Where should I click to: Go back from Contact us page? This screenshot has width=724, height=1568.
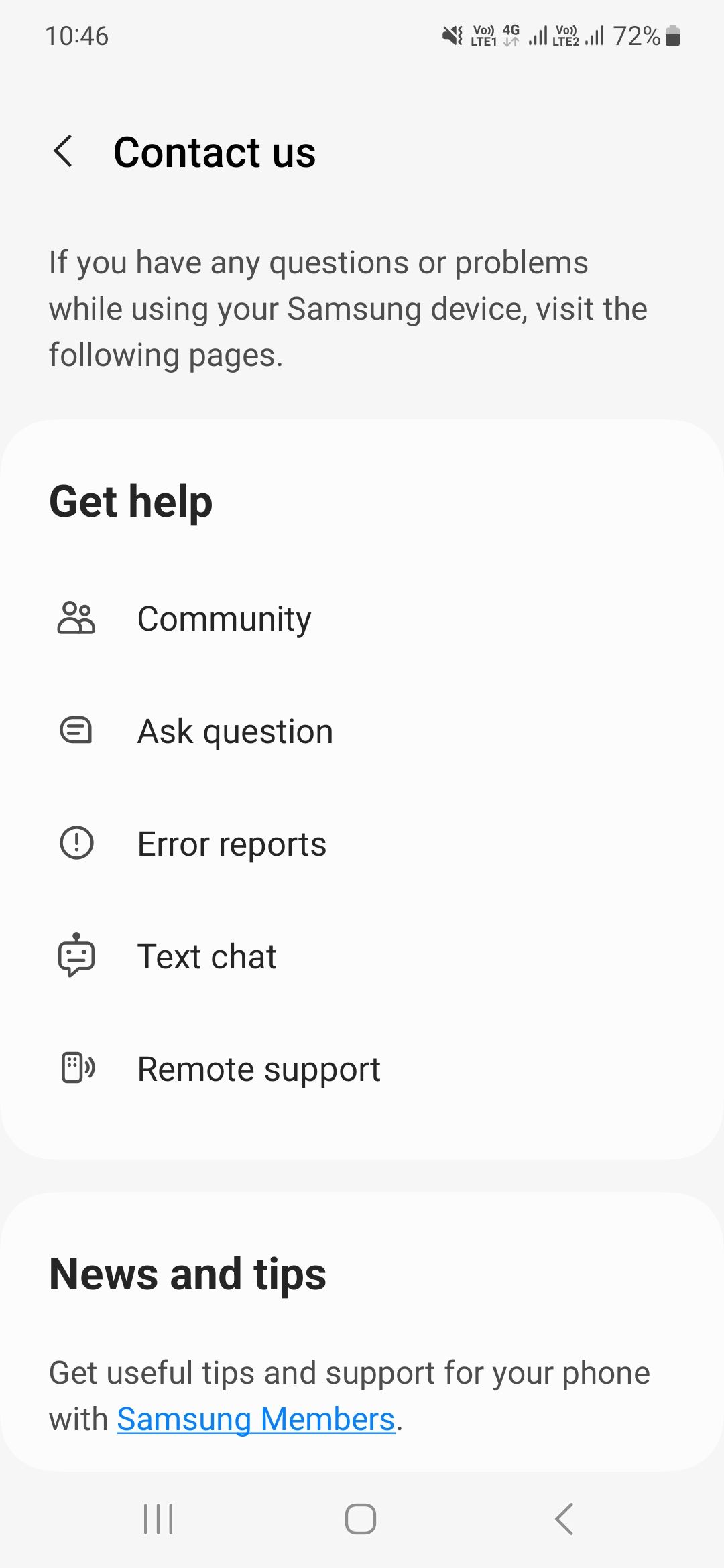(x=63, y=151)
